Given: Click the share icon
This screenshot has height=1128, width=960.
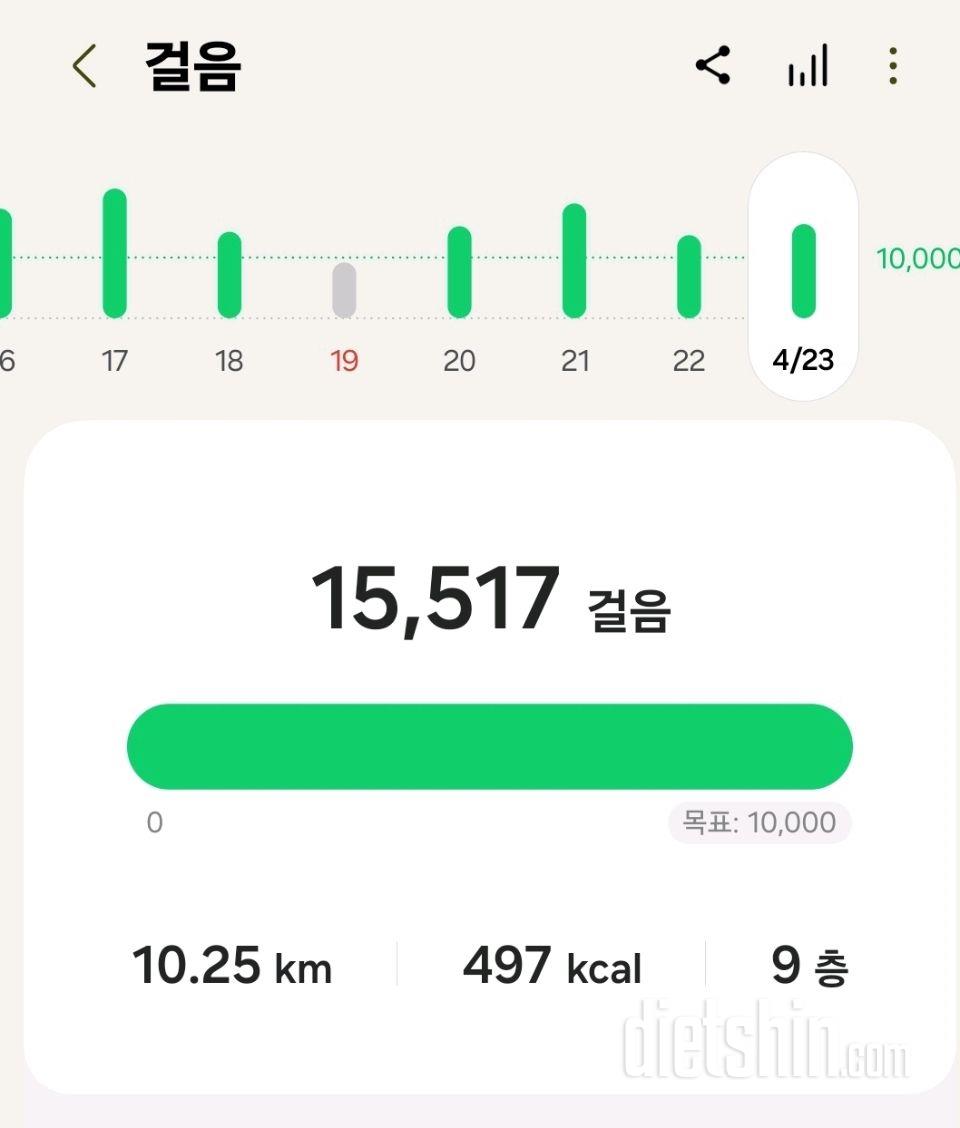Looking at the screenshot, I should (x=714, y=65).
